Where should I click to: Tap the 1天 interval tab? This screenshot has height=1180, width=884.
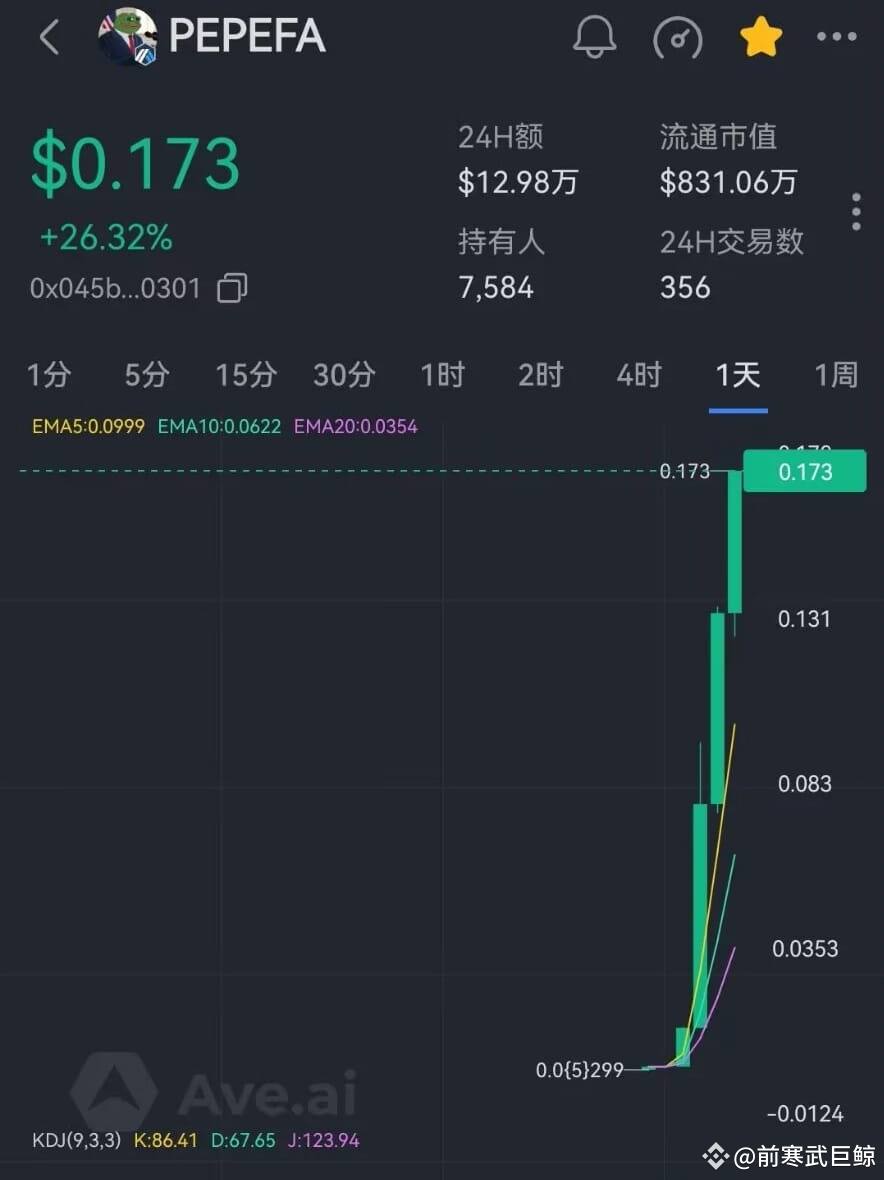click(738, 375)
